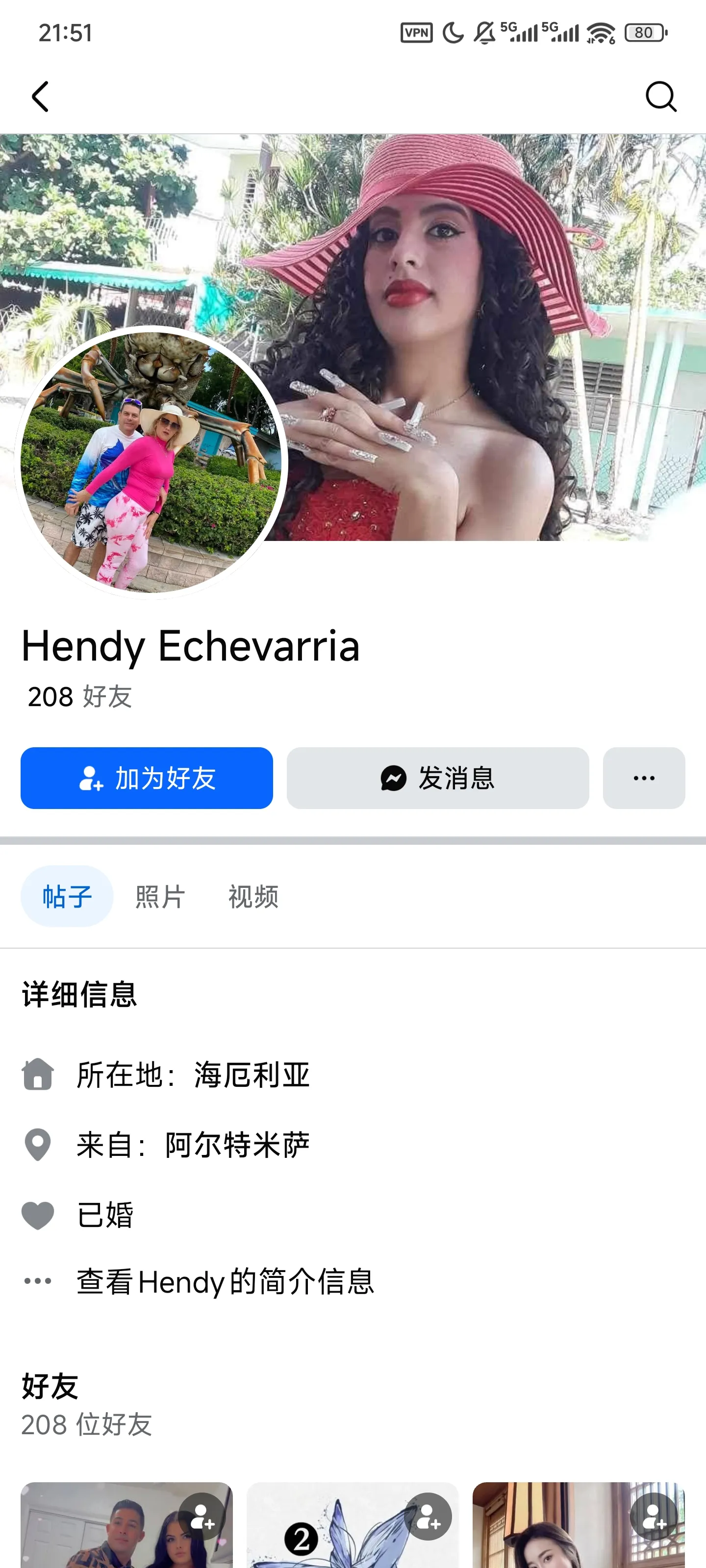Screen dimensions: 706x1568
Task: Open the 208 好友 friends list
Action: (79, 696)
